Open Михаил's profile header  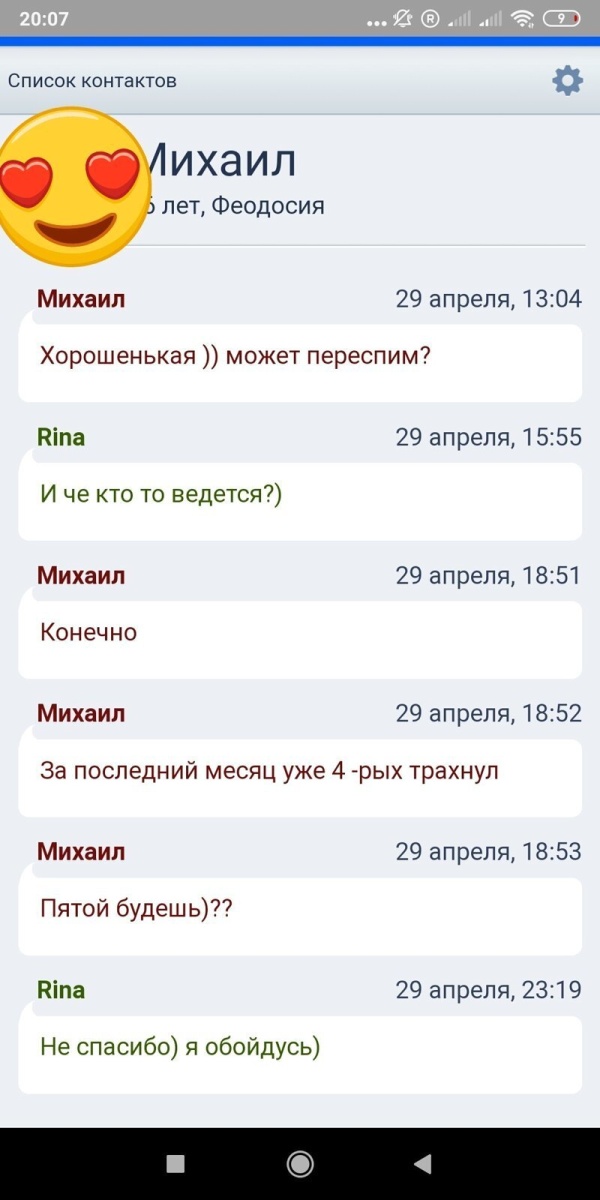tap(222, 163)
